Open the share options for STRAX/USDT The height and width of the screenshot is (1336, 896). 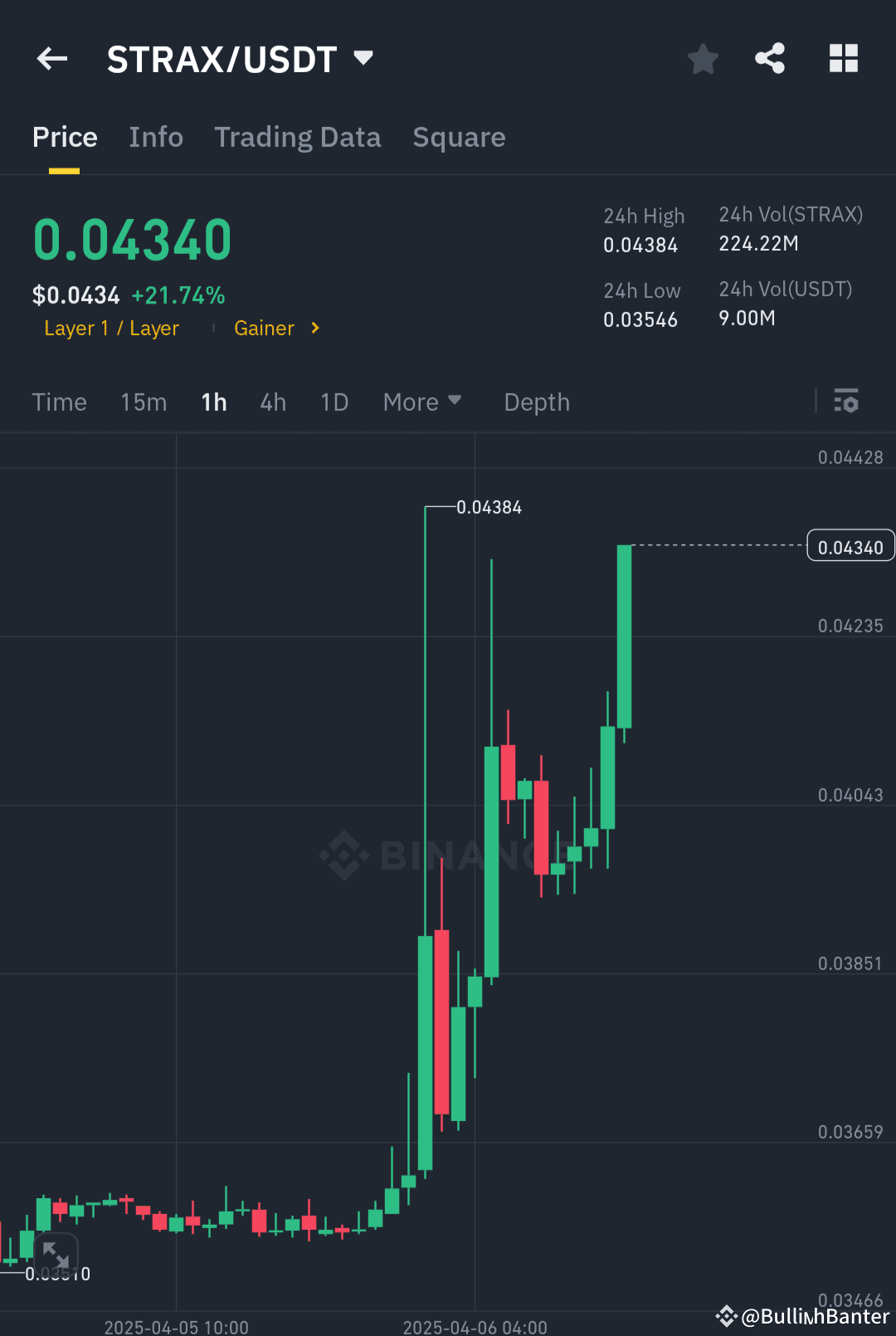coord(770,58)
